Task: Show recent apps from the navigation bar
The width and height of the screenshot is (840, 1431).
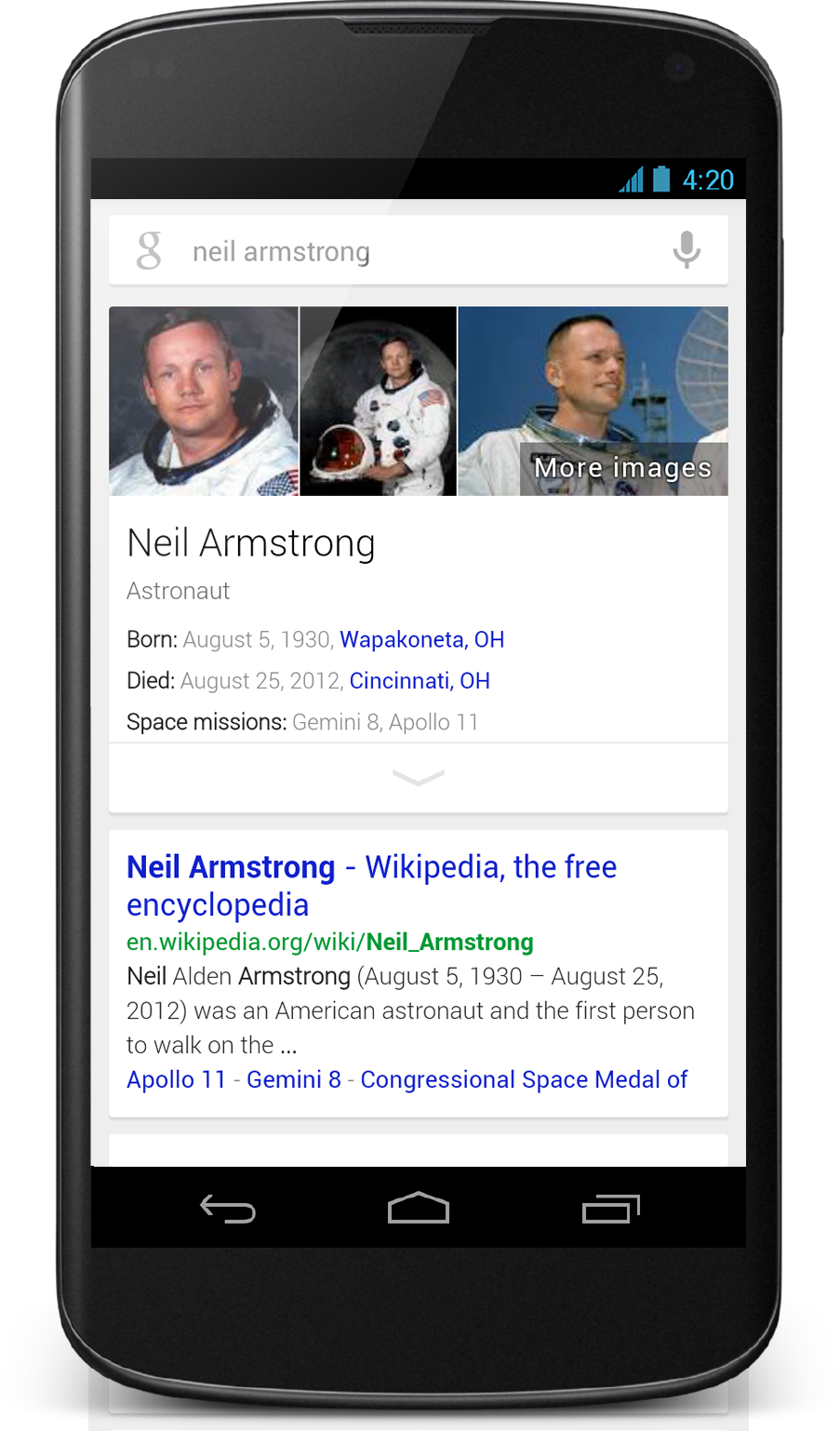Action: coord(611,1208)
